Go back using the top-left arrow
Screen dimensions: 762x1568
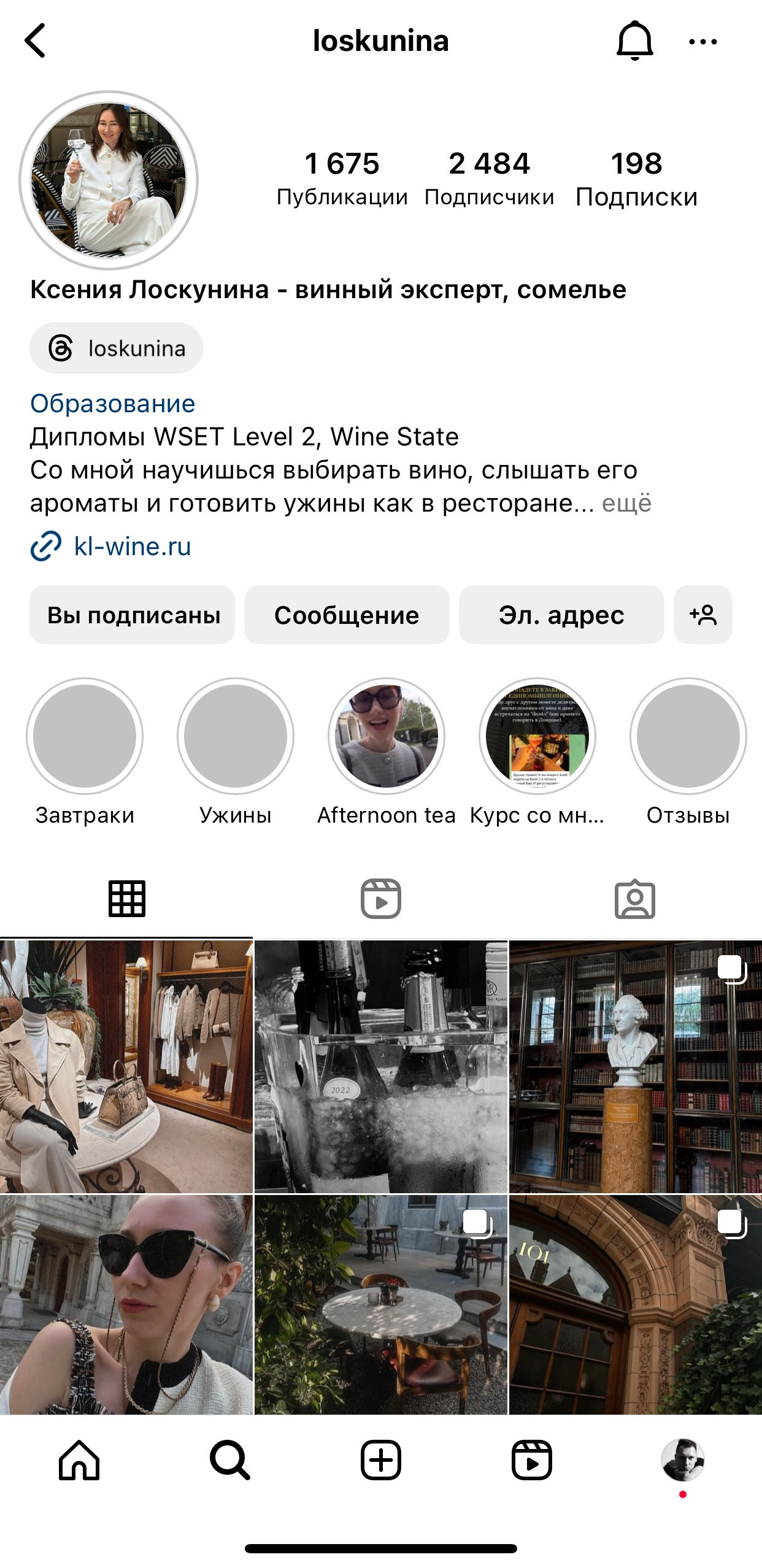pos(36,40)
